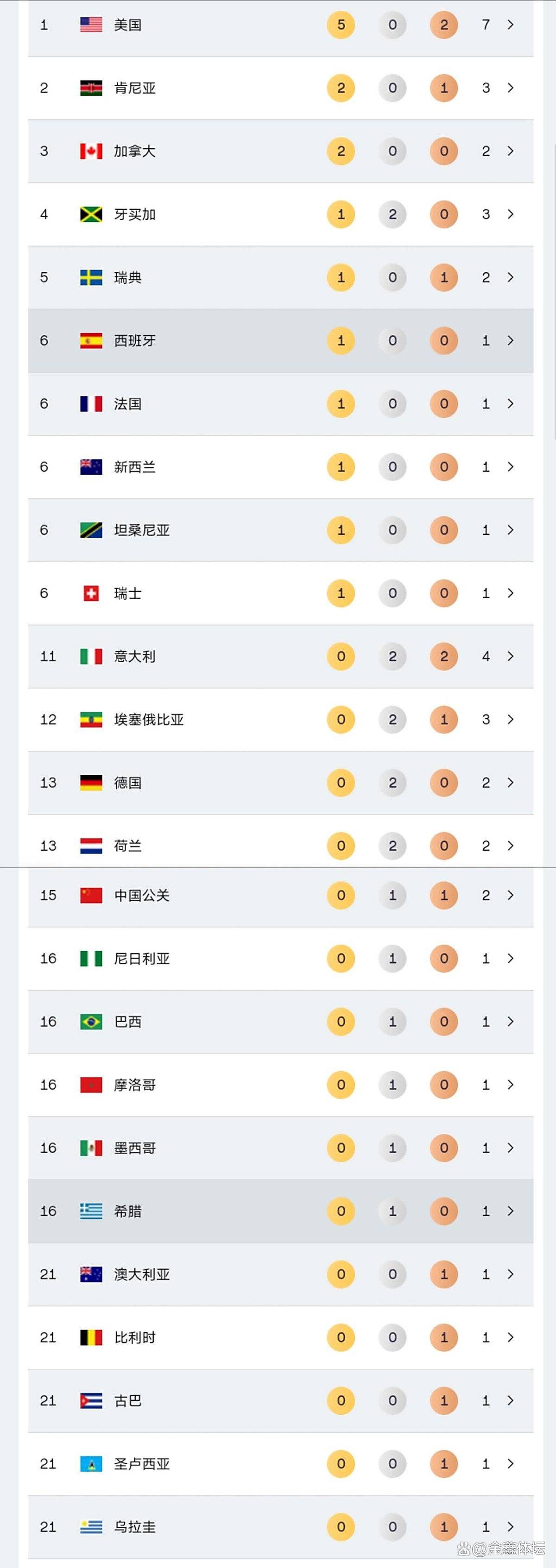556x1568 pixels.
Task: Open the 坦桑尼亚 row
Action: pyautogui.click(x=280, y=530)
